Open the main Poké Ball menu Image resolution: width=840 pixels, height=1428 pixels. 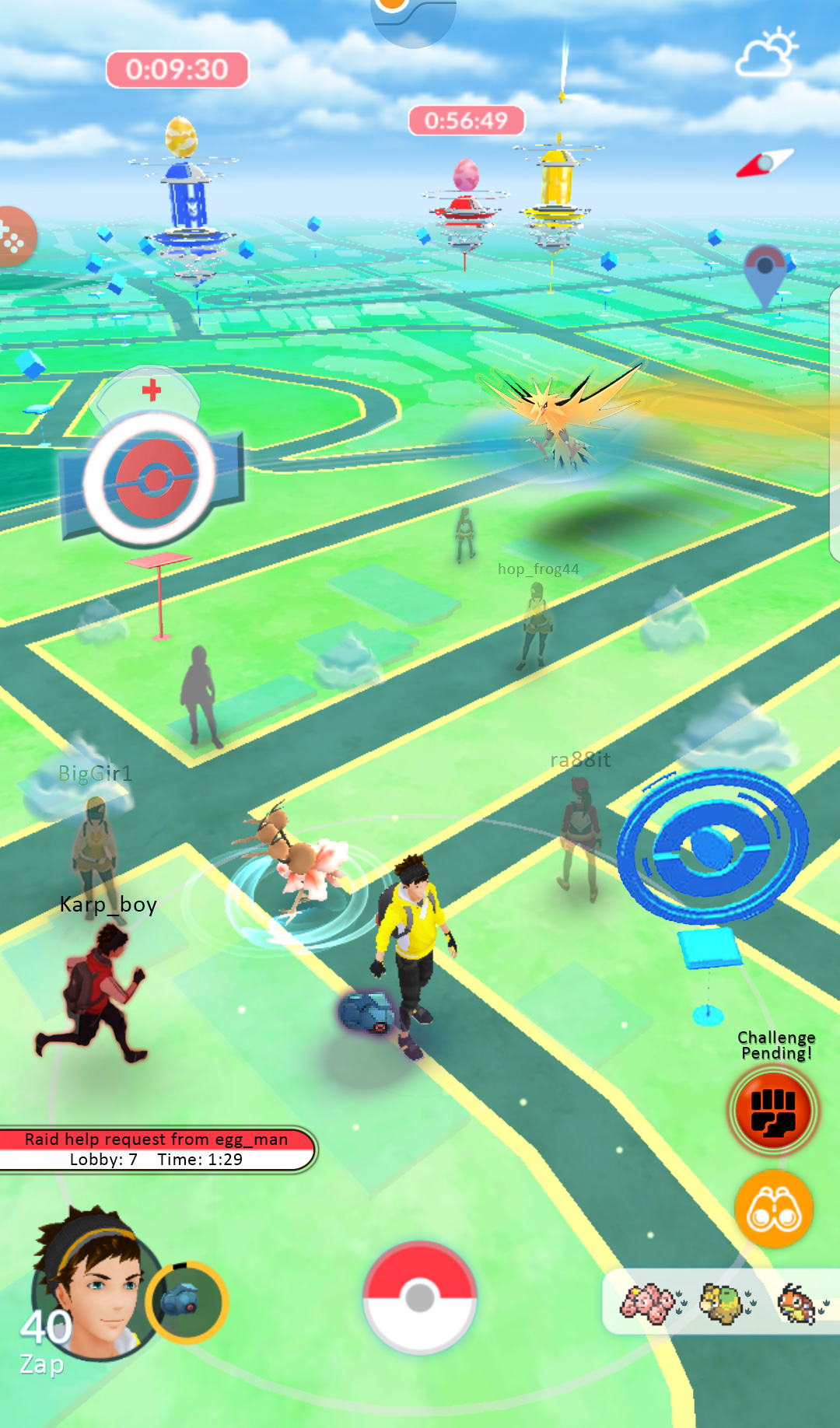point(420,1297)
